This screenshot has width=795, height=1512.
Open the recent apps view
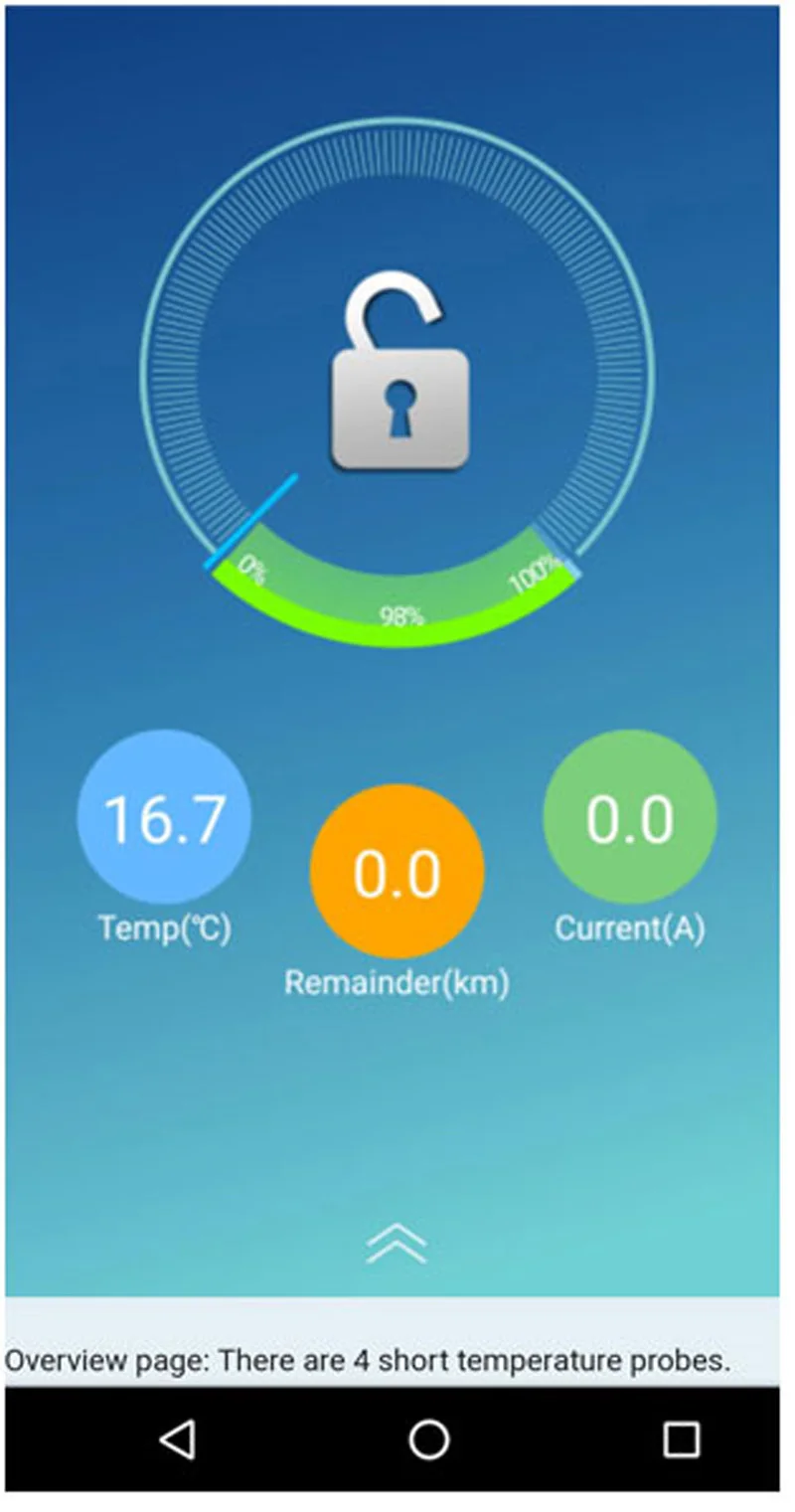click(682, 1438)
